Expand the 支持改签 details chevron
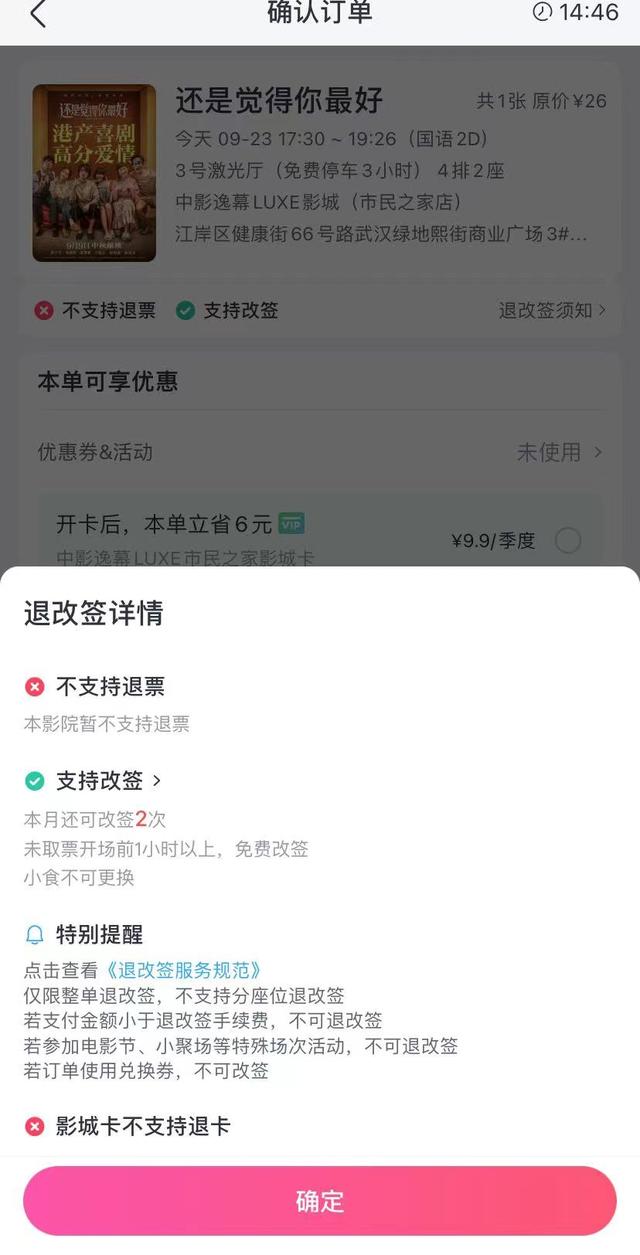 pyautogui.click(x=157, y=781)
